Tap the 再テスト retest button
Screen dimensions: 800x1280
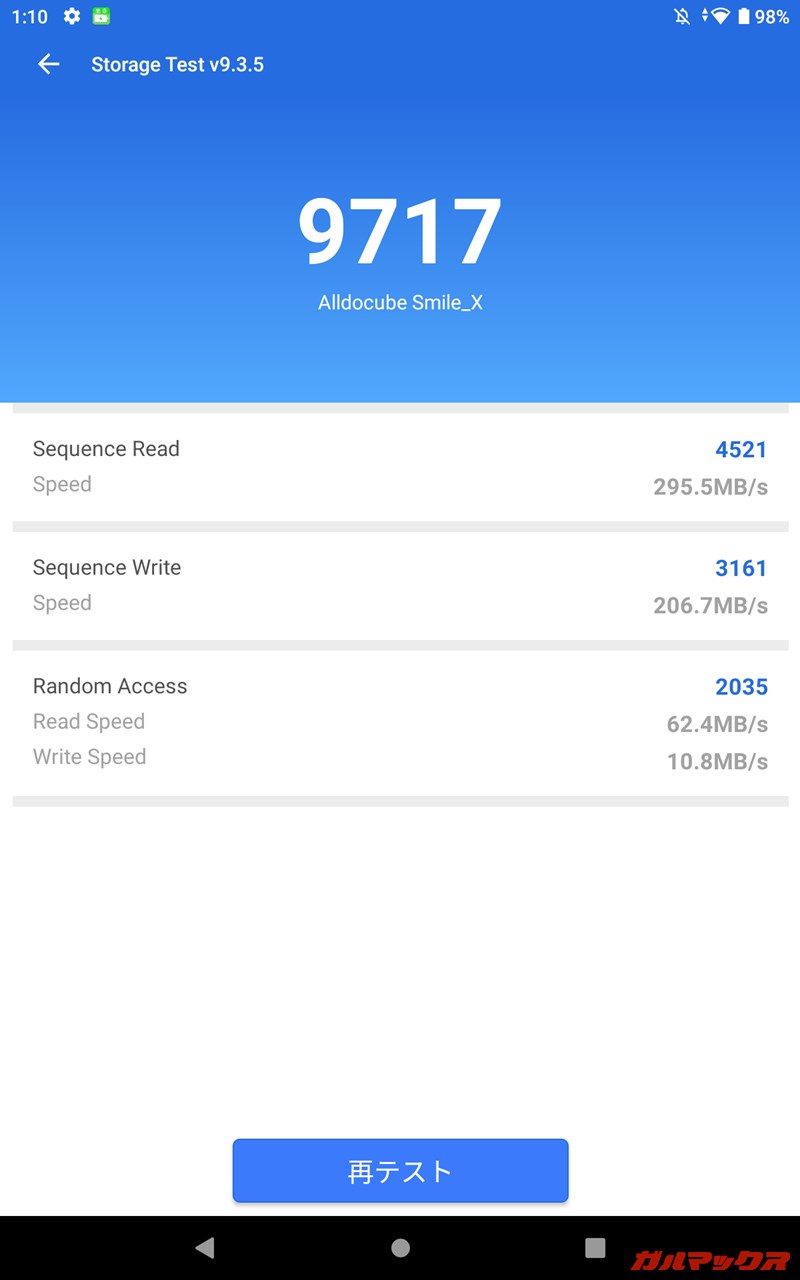[400, 1171]
